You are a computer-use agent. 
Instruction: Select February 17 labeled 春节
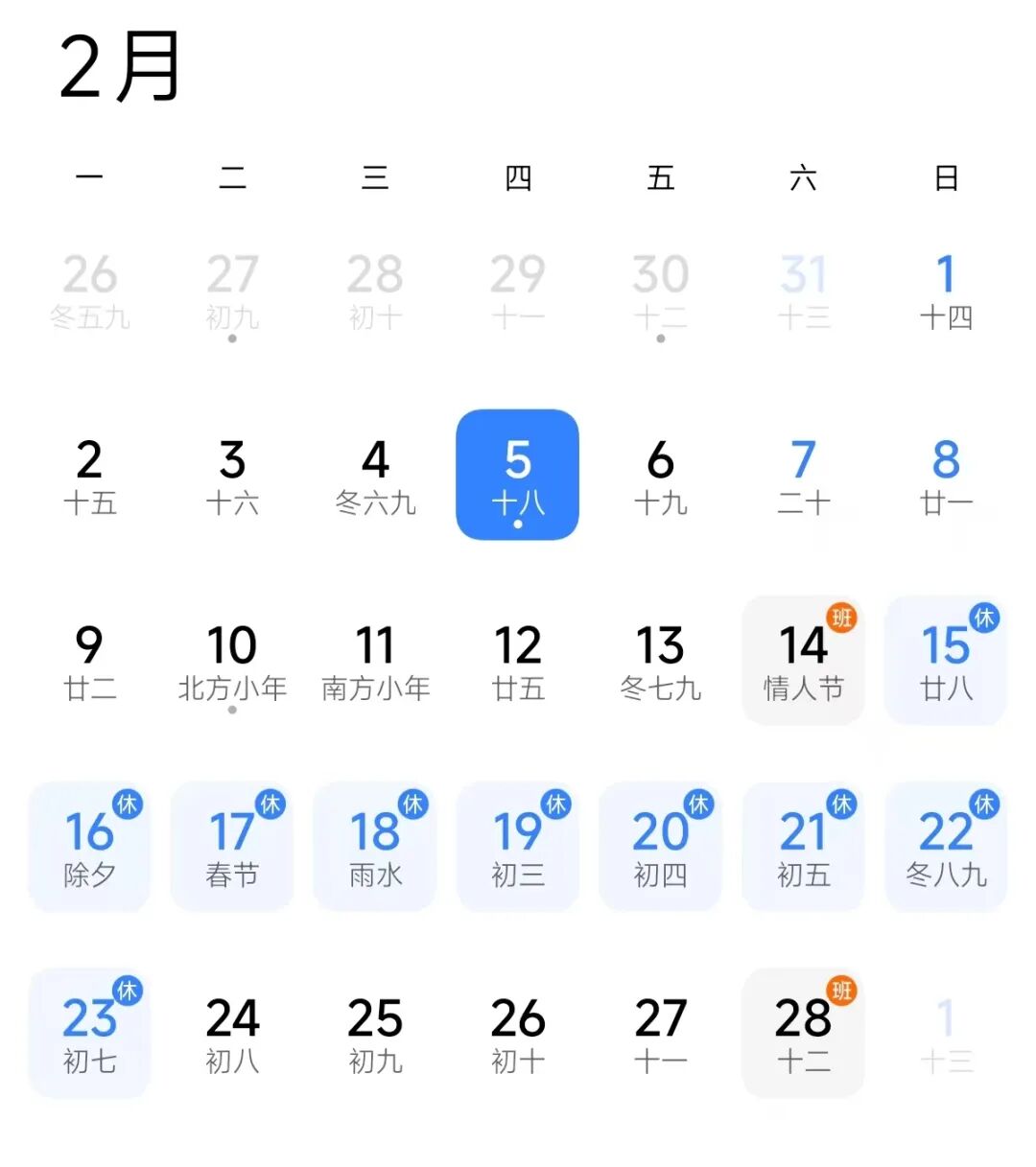232,847
